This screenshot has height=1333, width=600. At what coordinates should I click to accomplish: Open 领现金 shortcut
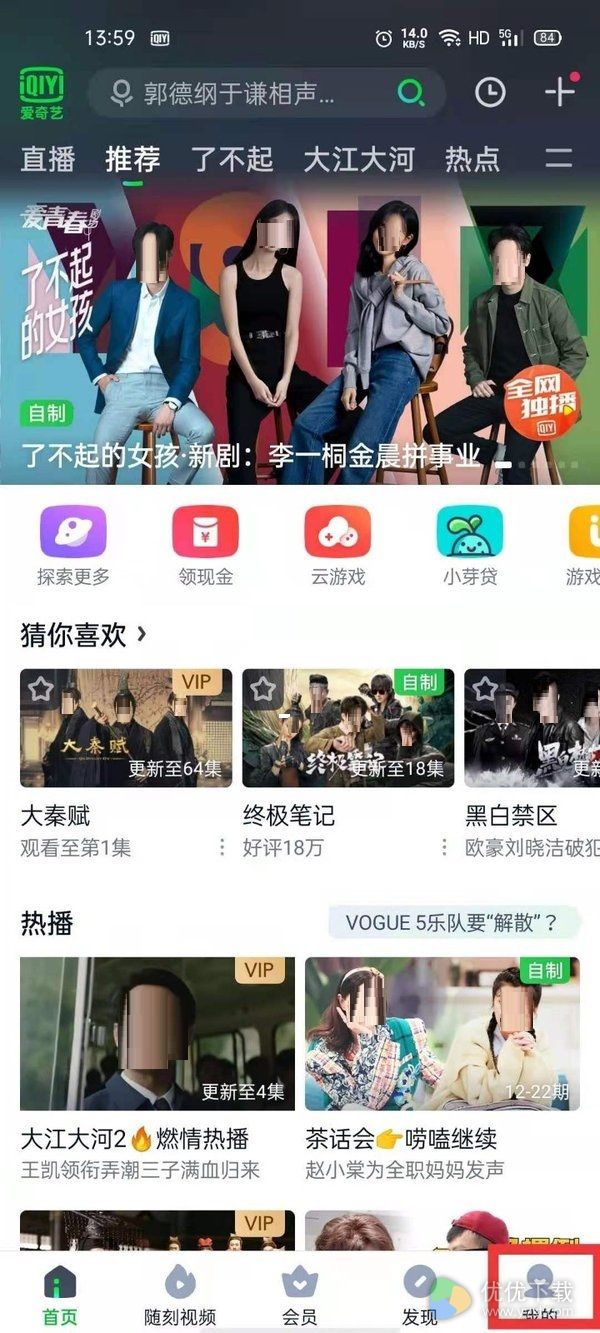205,547
